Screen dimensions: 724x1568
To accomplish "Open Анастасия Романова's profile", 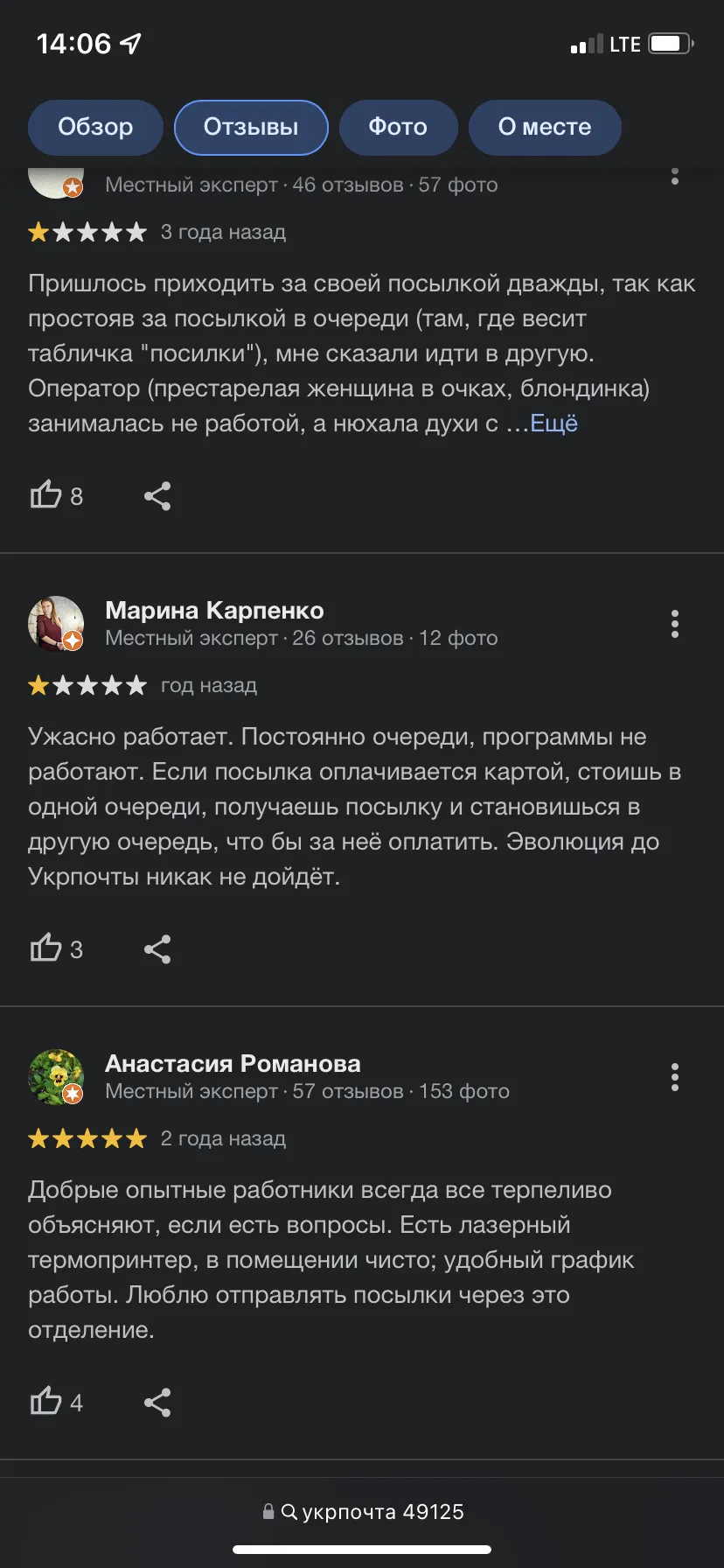I will point(233,1063).
